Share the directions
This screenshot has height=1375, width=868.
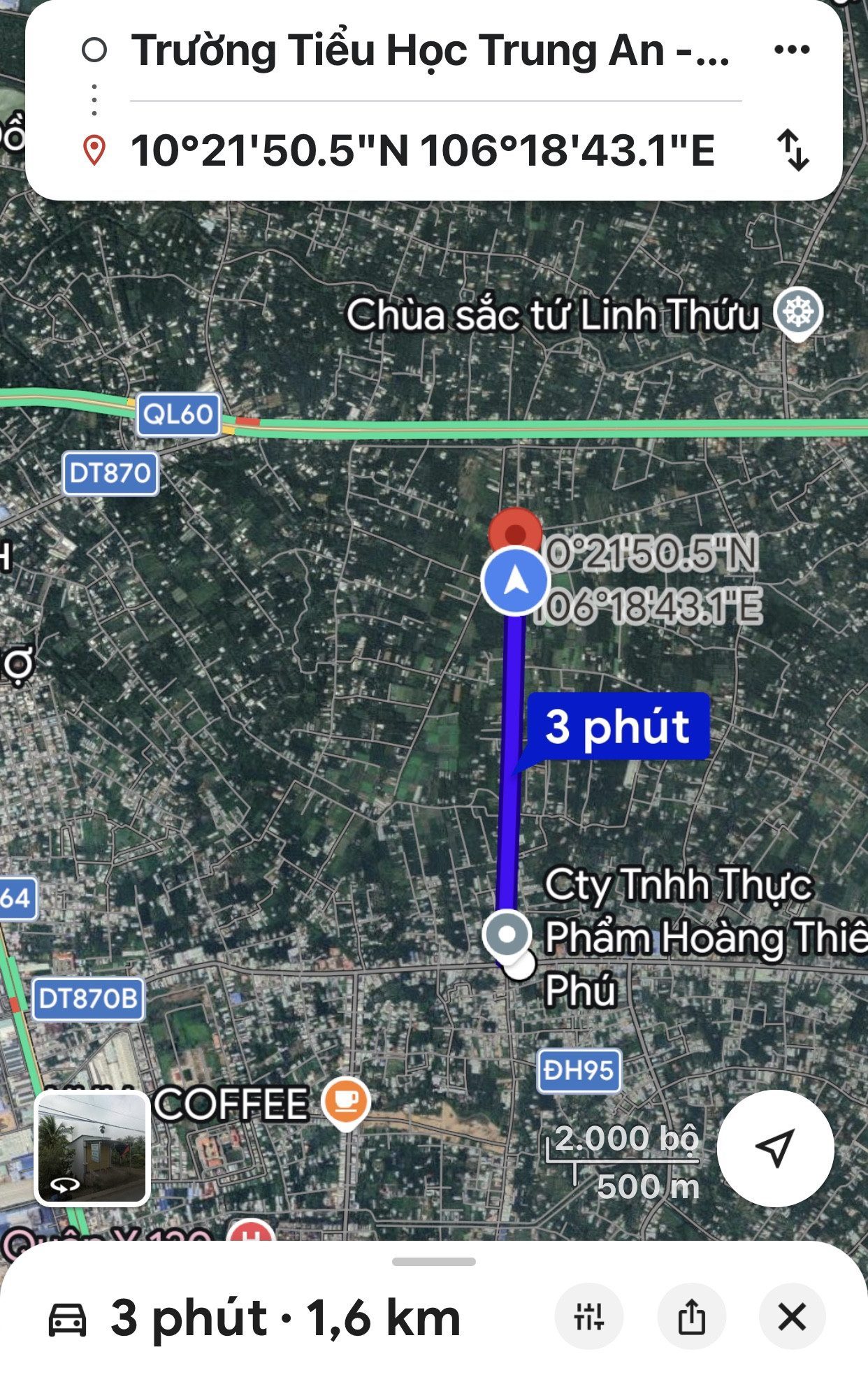691,1317
